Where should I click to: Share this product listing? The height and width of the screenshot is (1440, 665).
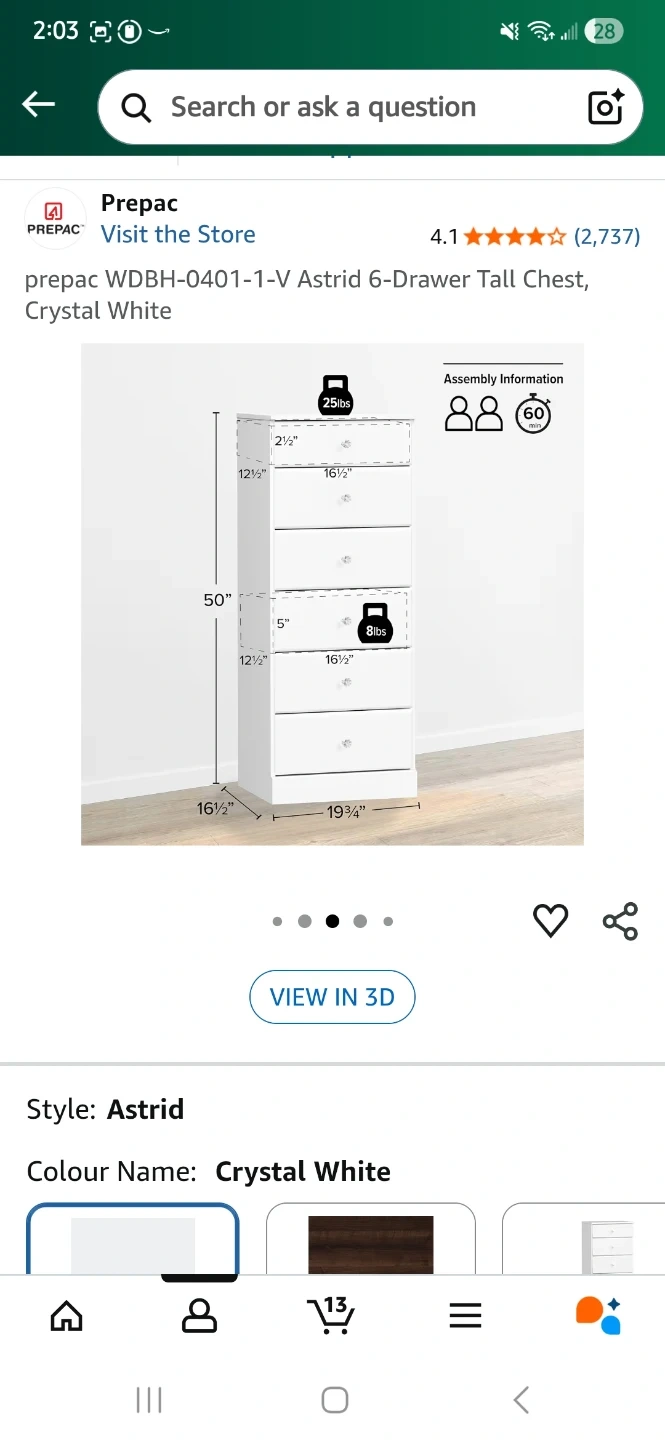[620, 921]
